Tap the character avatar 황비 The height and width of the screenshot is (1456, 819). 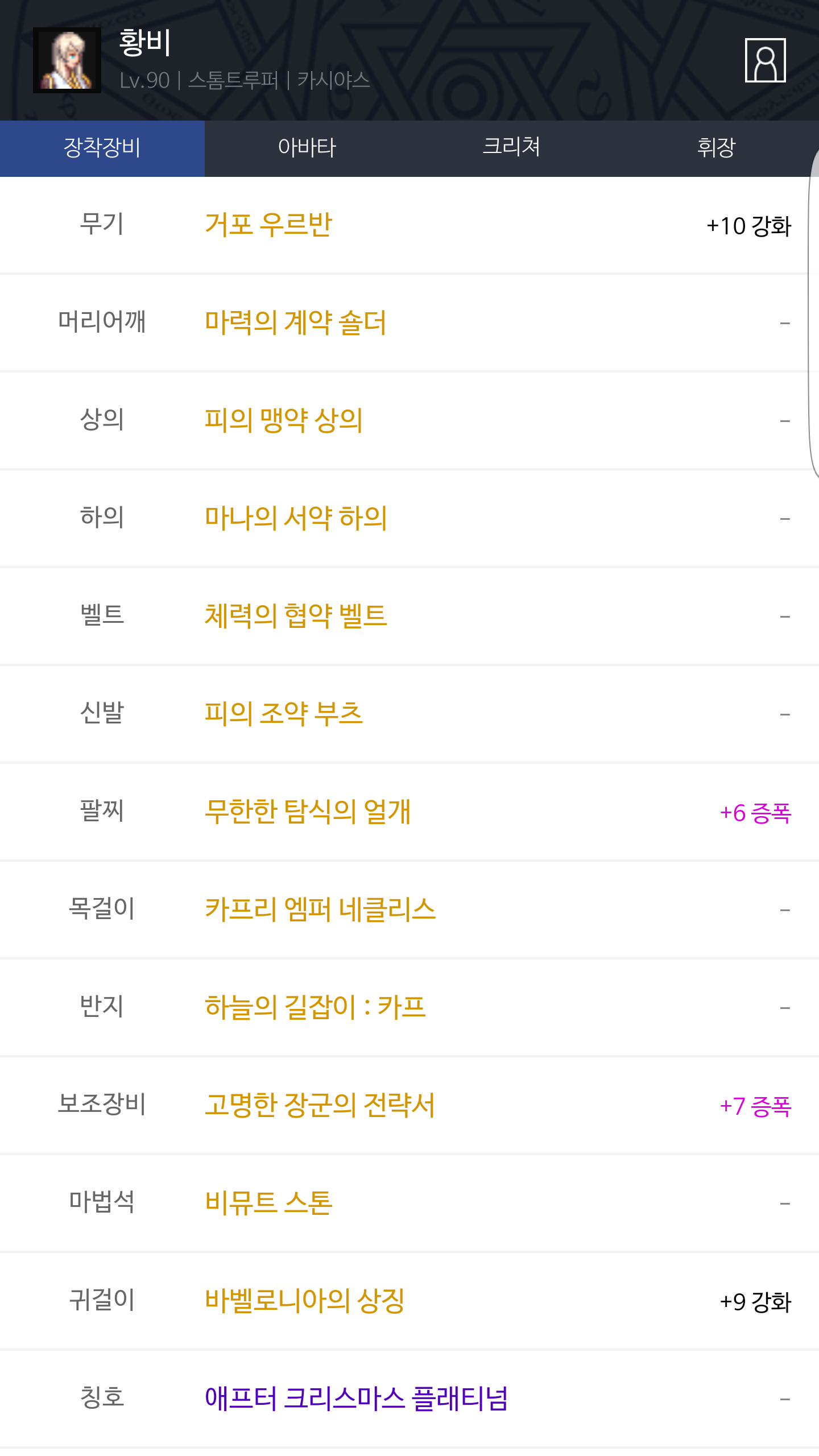point(67,60)
